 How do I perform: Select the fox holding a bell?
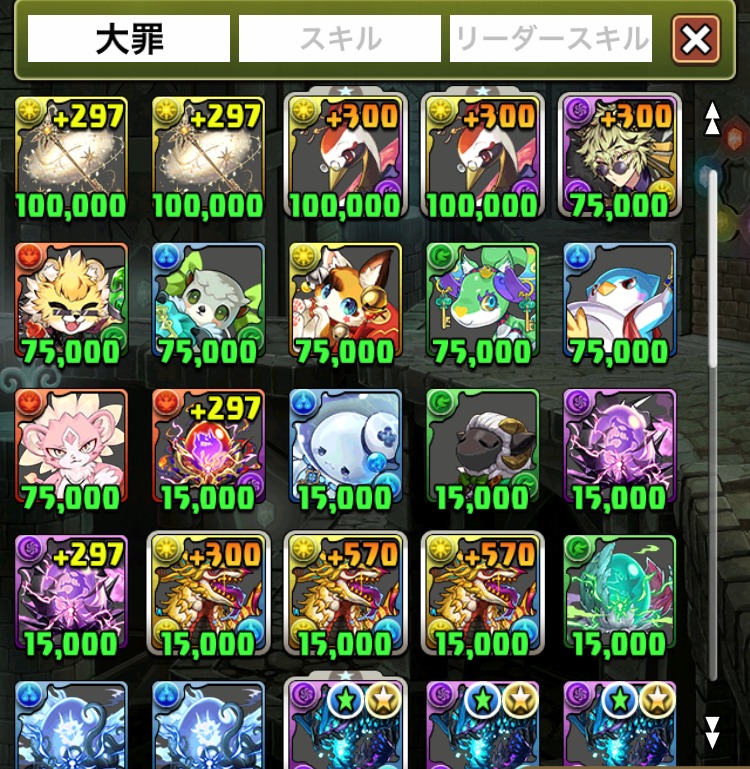tap(346, 300)
